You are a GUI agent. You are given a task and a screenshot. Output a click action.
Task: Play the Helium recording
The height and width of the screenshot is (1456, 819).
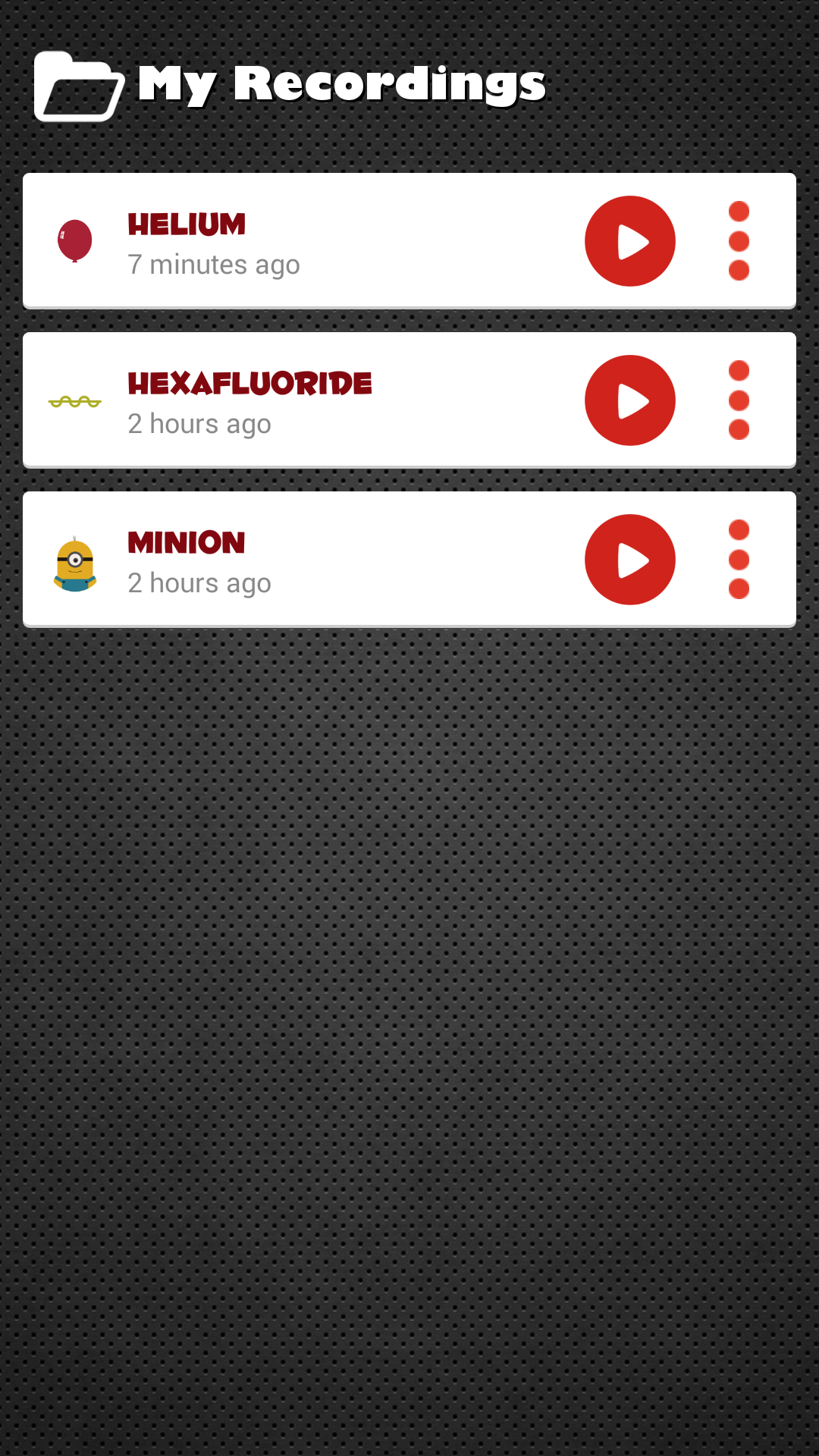630,241
